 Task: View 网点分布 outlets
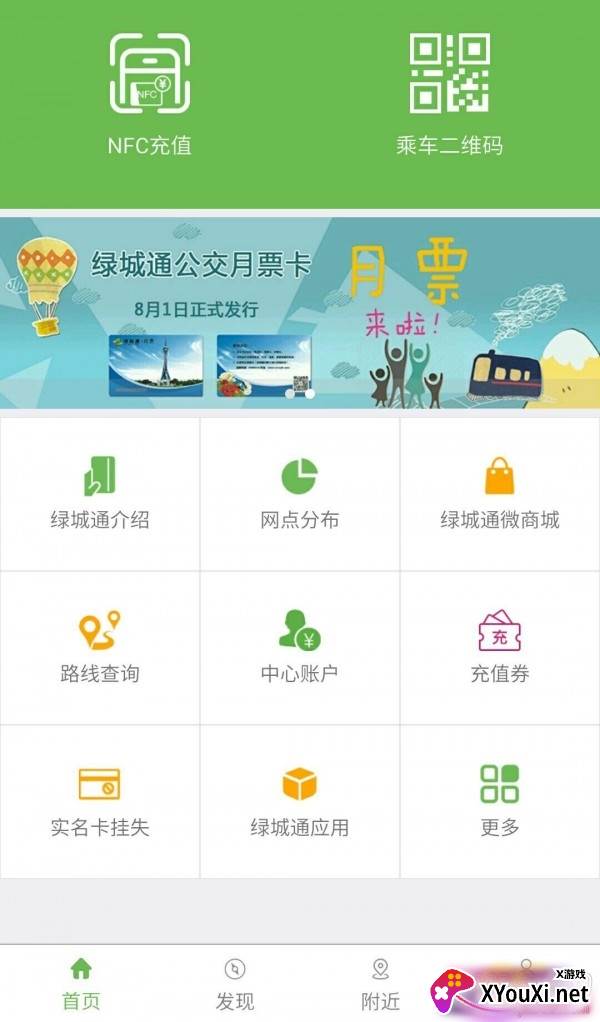click(300, 494)
